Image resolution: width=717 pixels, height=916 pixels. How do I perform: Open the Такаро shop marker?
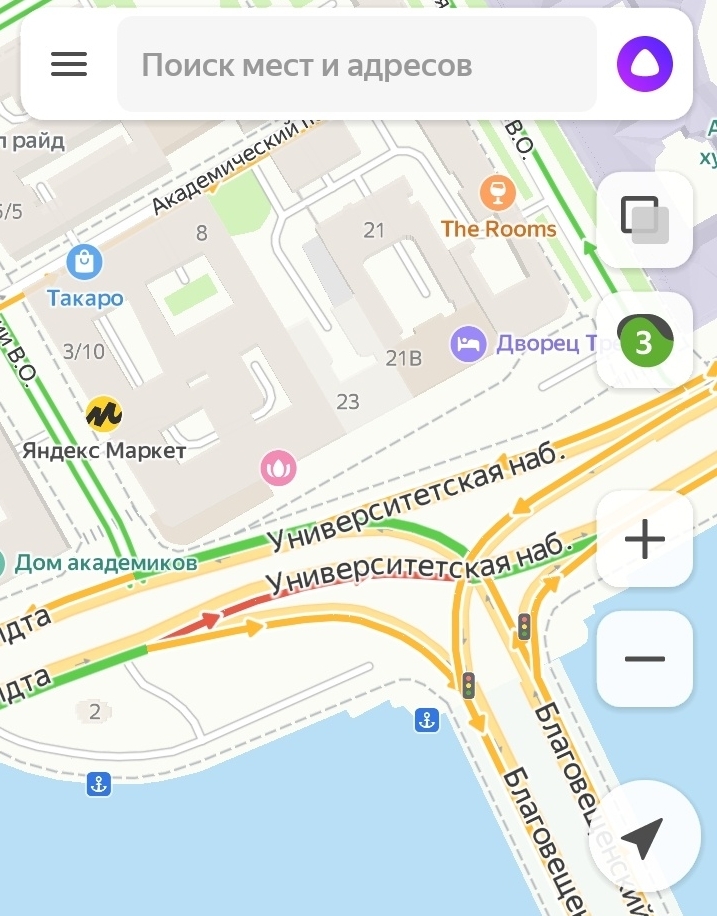(x=85, y=263)
